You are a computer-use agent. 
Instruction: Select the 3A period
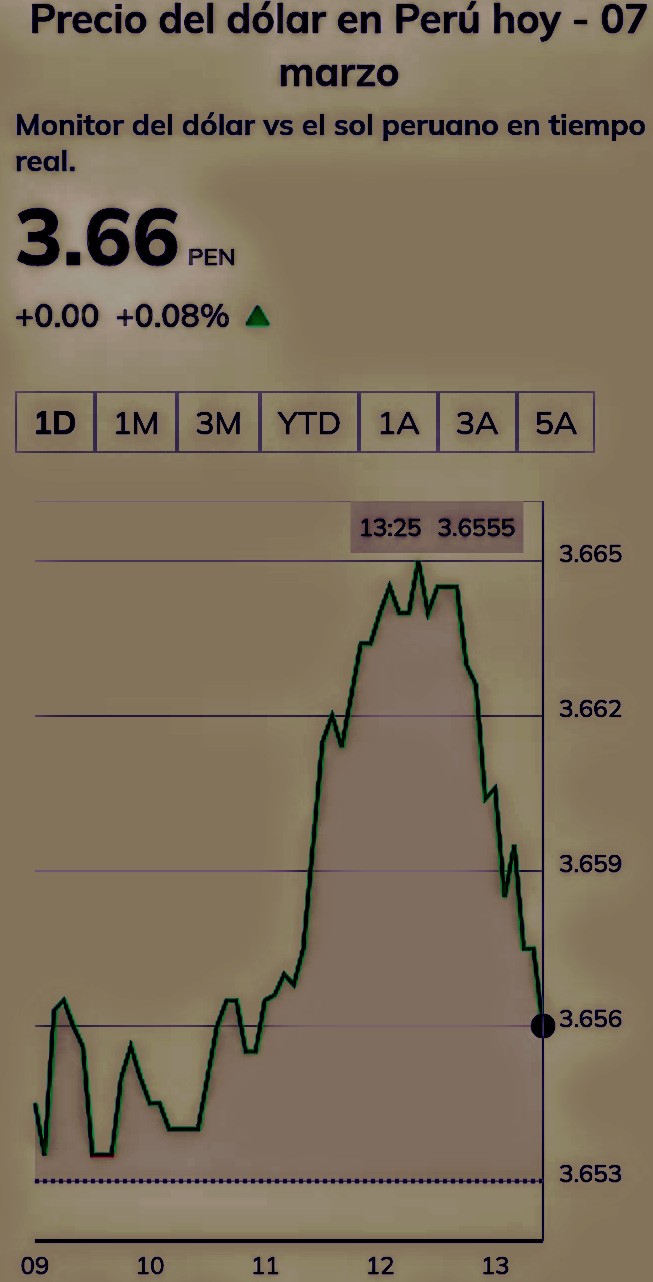(477, 423)
